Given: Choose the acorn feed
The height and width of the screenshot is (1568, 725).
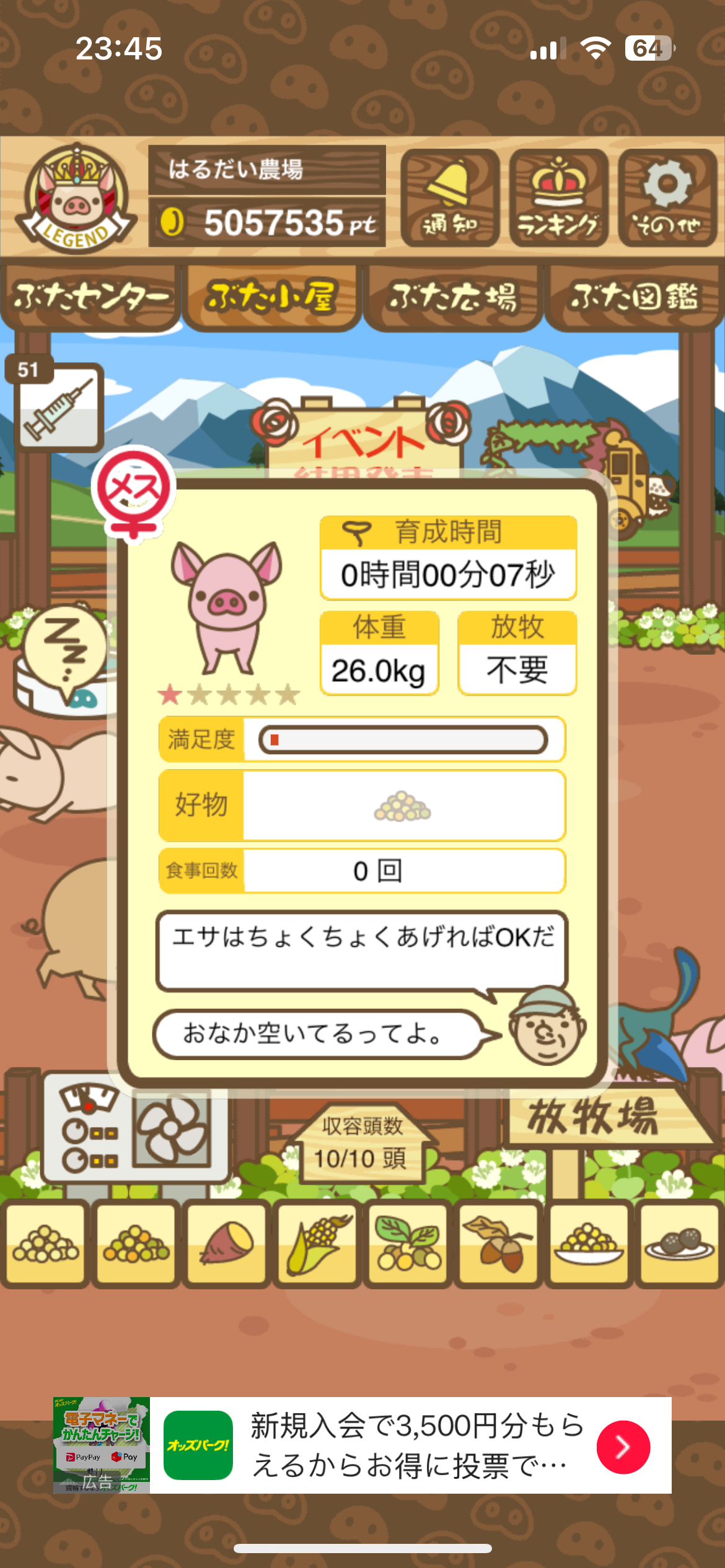Looking at the screenshot, I should [x=498, y=1244].
